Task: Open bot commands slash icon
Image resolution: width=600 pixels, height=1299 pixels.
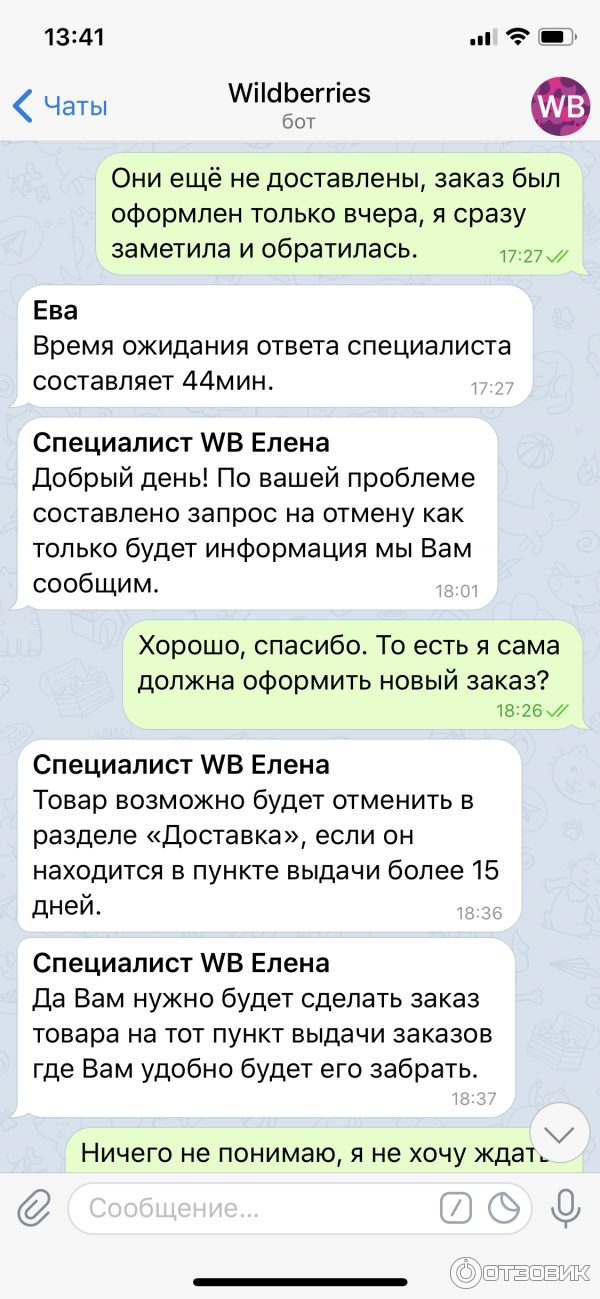Action: click(456, 1208)
